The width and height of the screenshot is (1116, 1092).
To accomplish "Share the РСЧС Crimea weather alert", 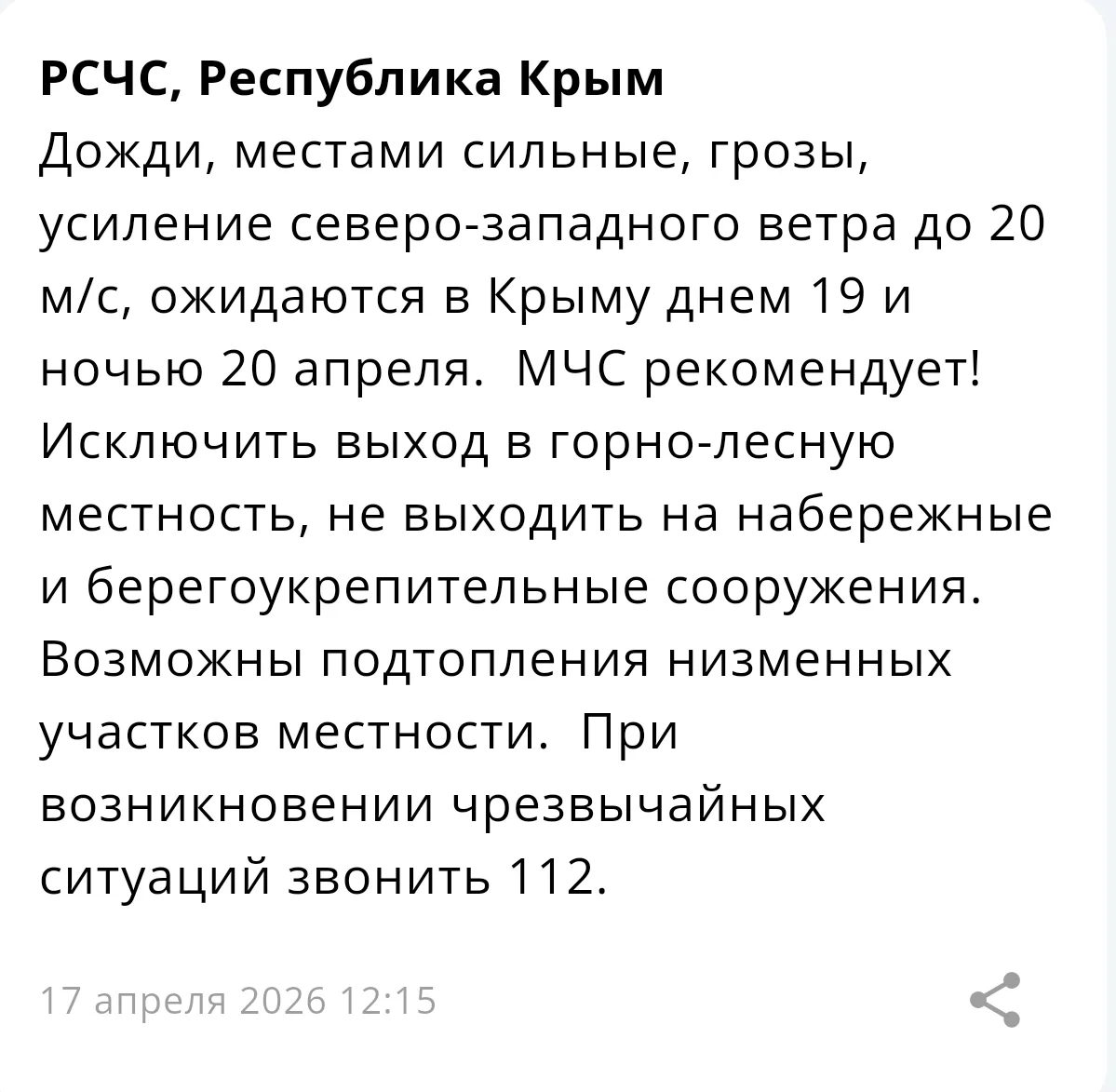I will coord(995,1000).
